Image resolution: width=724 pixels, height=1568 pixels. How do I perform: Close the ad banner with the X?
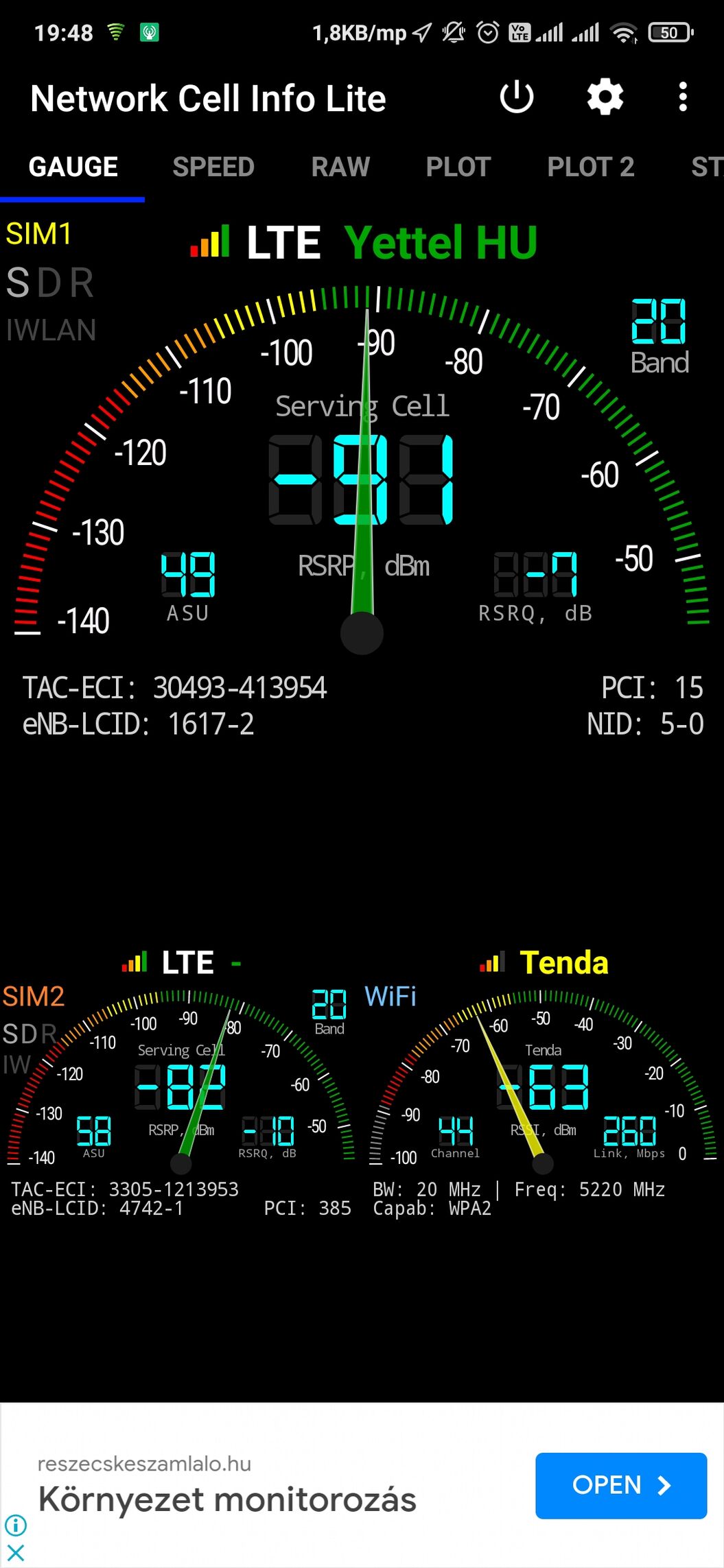click(15, 1552)
